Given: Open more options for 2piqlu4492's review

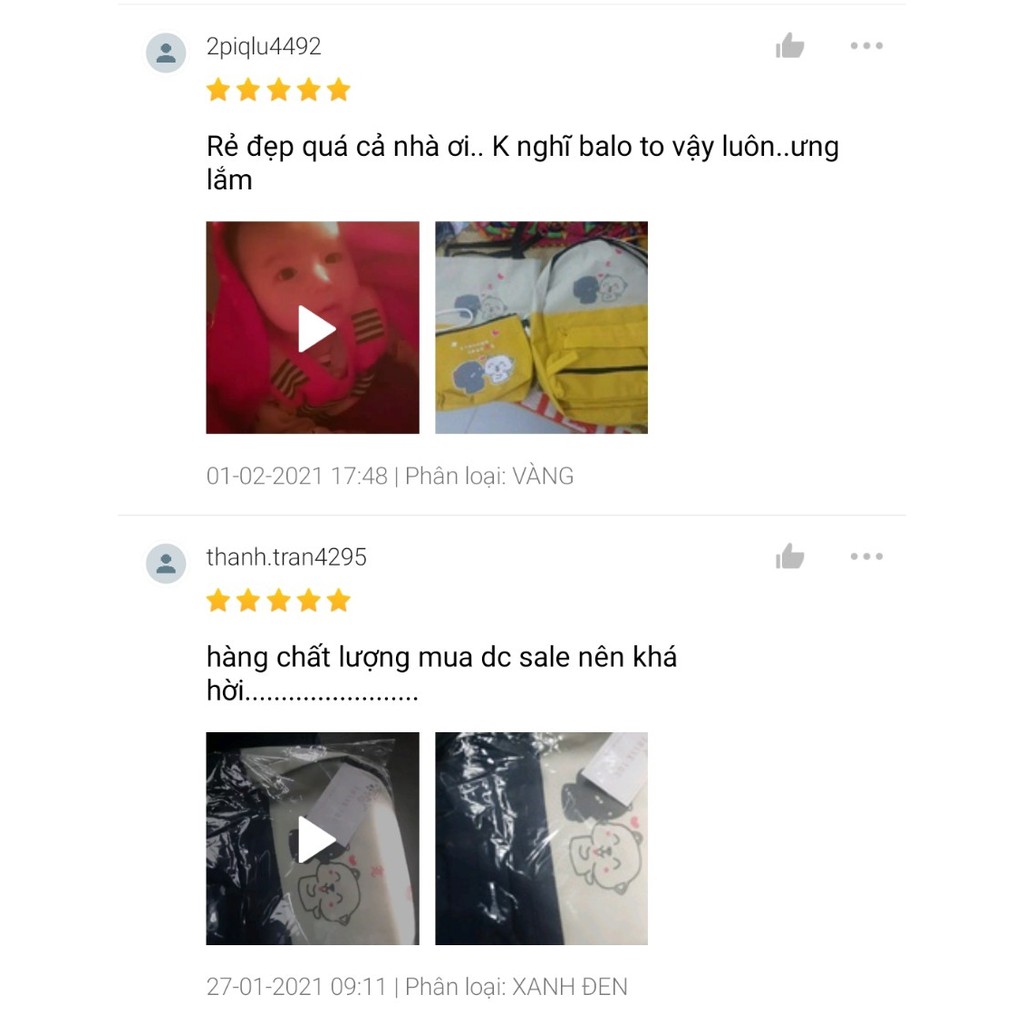Looking at the screenshot, I should [866, 46].
